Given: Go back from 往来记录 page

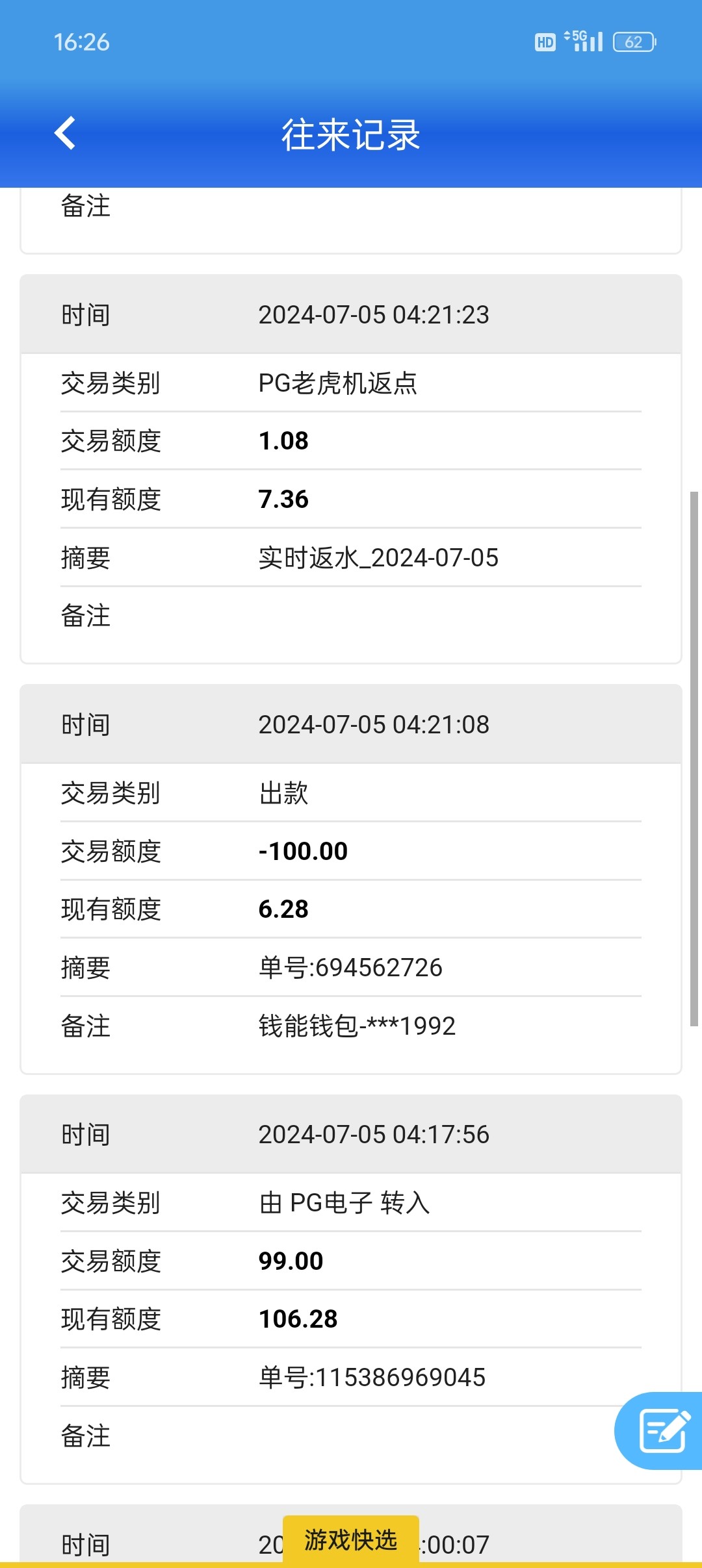Looking at the screenshot, I should [65, 134].
